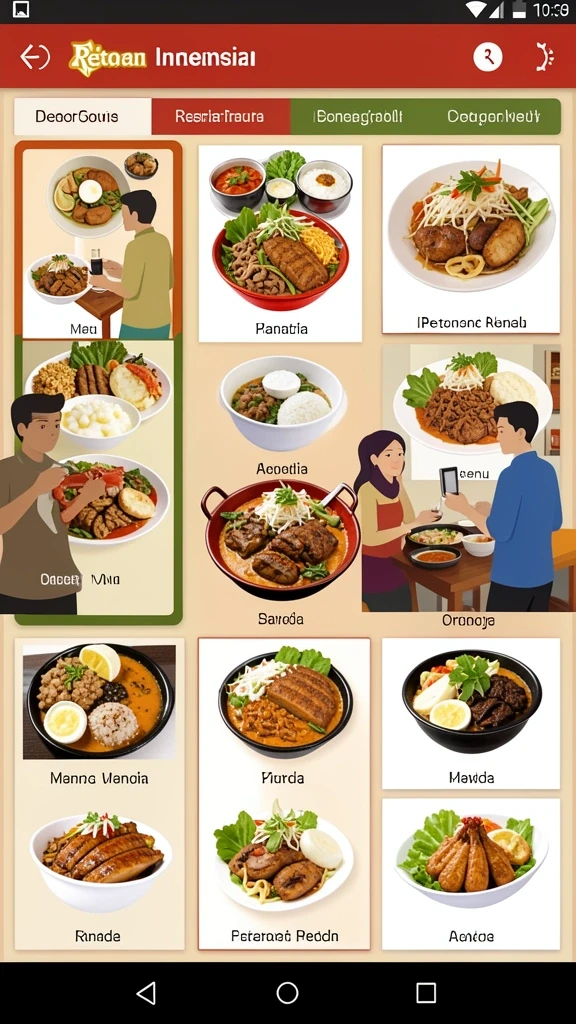576x1024 pixels.
Task: Open the settings gear icon
Action: pos(544,57)
